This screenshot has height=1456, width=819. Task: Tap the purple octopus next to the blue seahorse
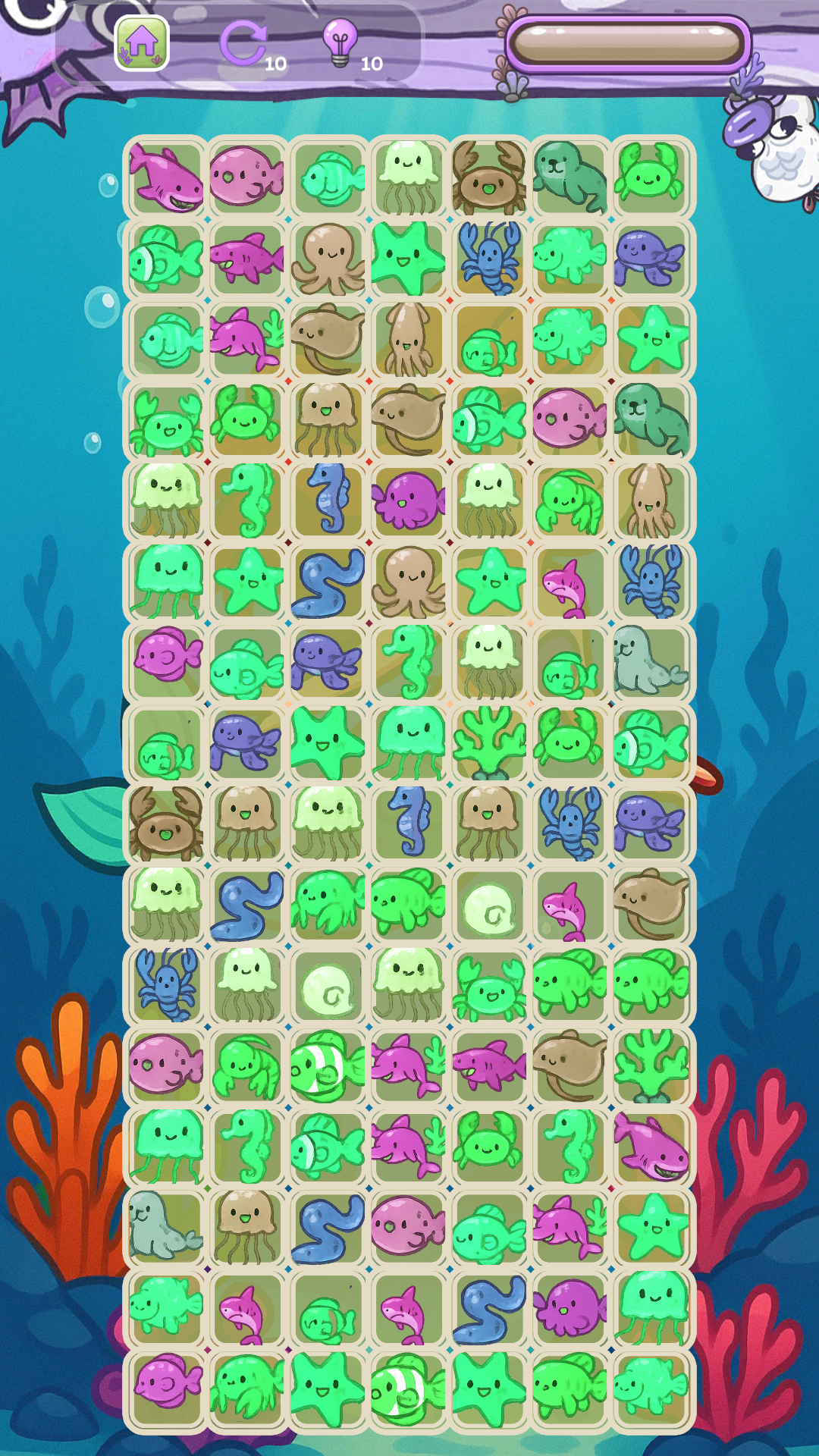click(409, 500)
